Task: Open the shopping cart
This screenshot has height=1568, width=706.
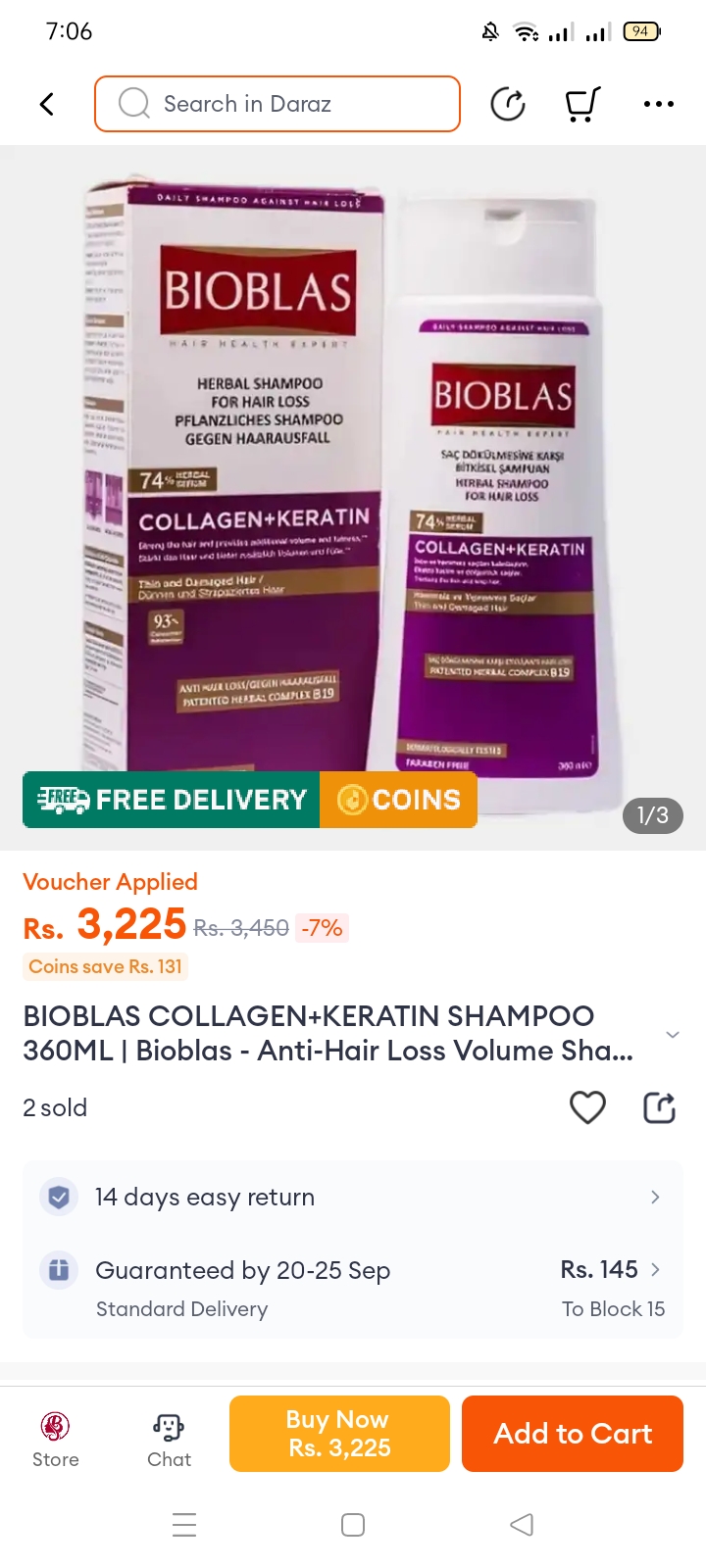Action: pyautogui.click(x=582, y=104)
